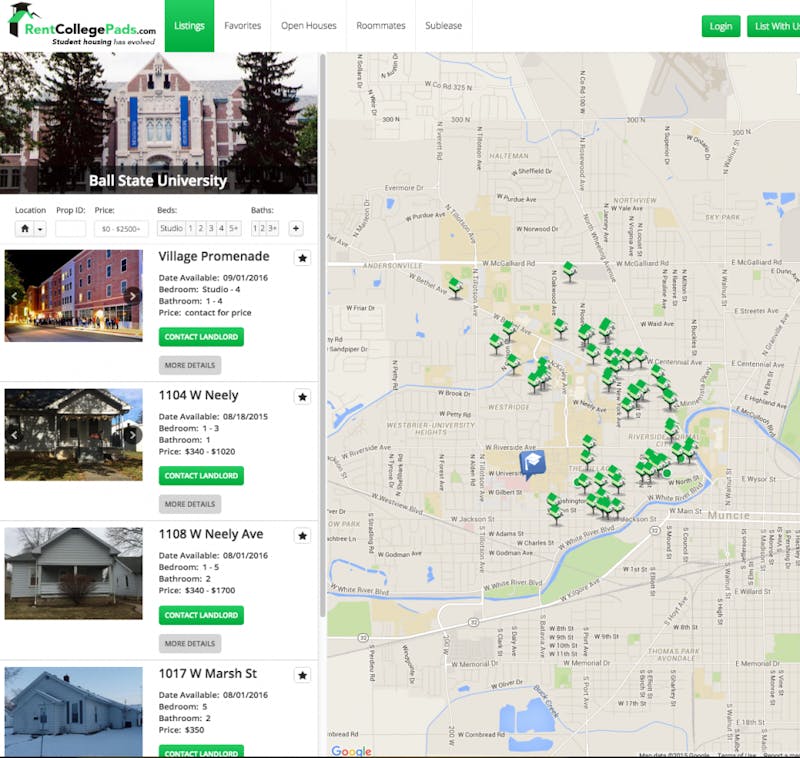Focus the Prop ID field

pyautogui.click(x=70, y=229)
